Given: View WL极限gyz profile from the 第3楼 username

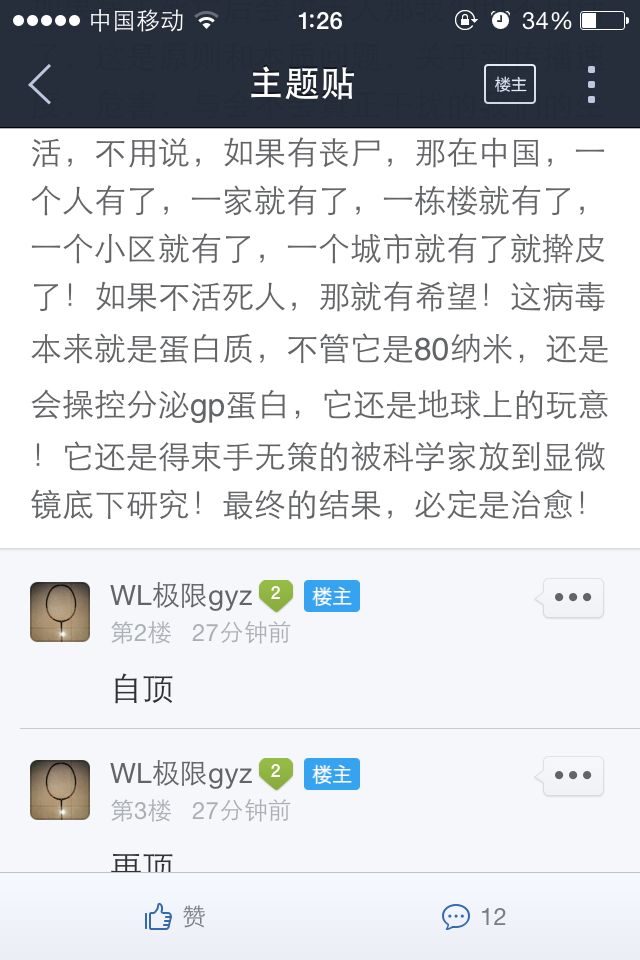Looking at the screenshot, I should [181, 774].
